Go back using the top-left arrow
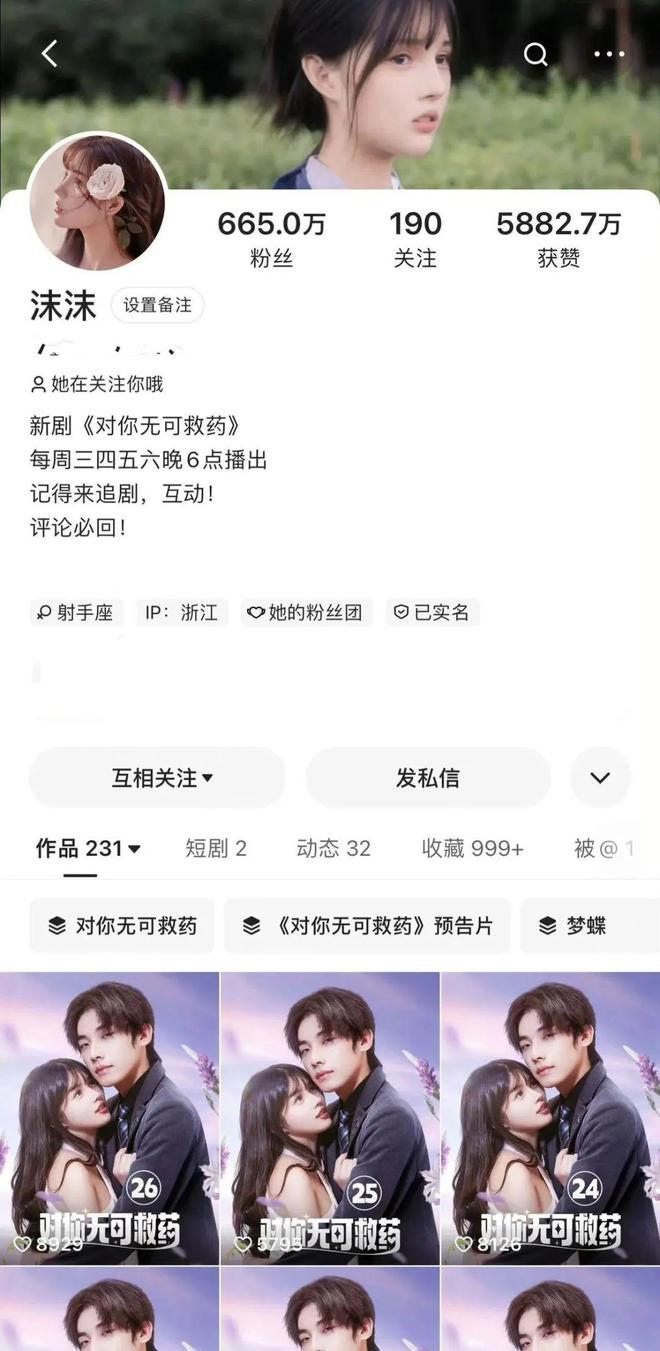Viewport: 660px width, 1351px height. [49, 54]
